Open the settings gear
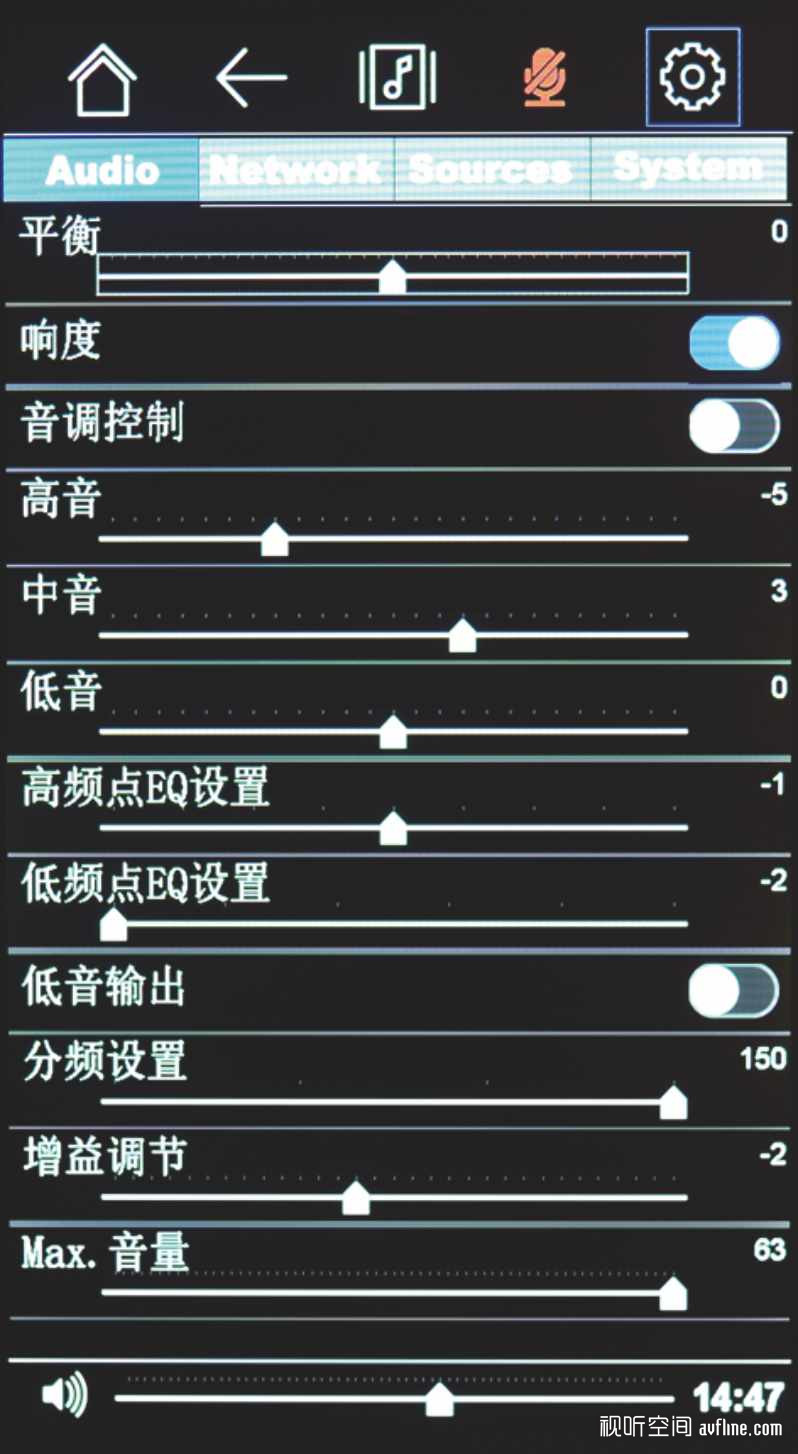 coord(693,77)
